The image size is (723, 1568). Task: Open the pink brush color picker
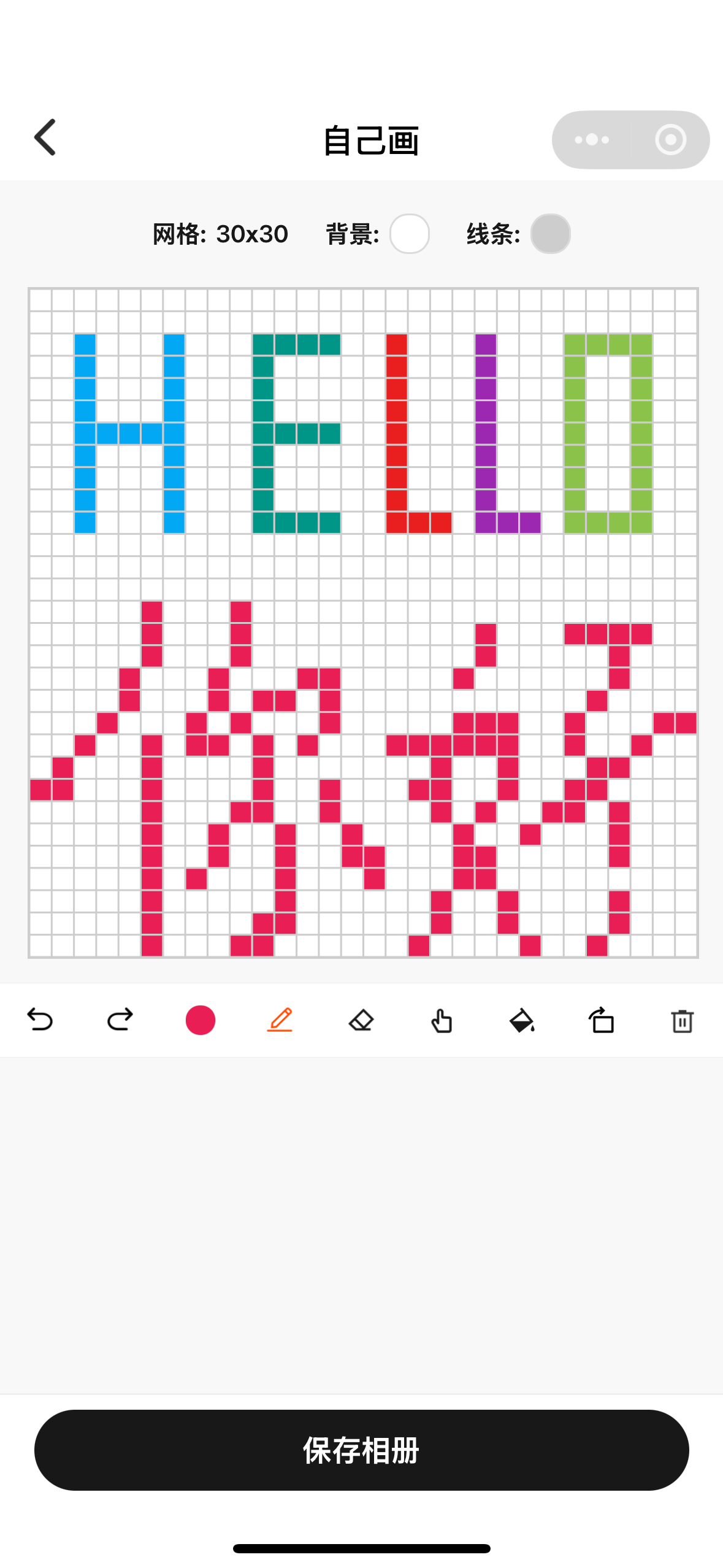pos(201,1020)
